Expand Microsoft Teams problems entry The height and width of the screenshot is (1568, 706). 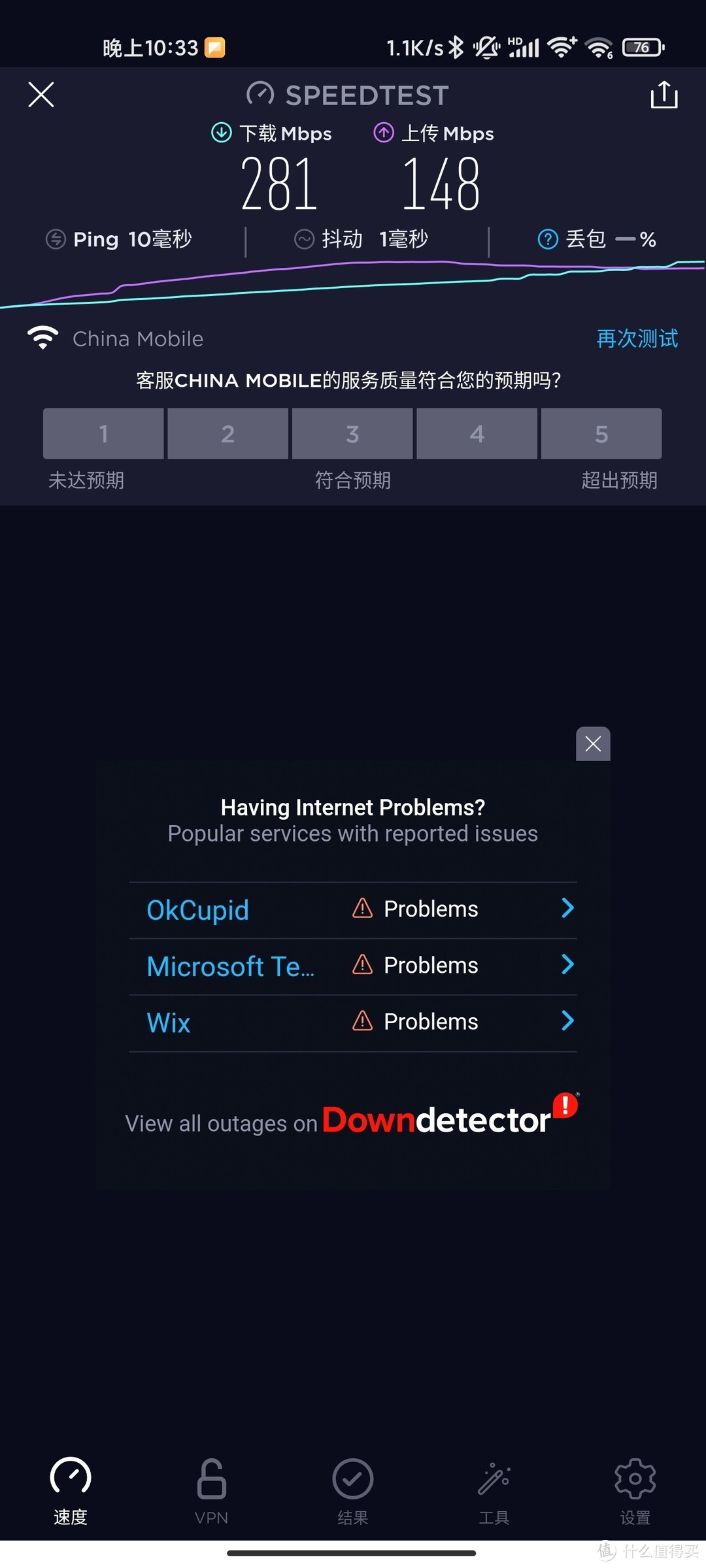566,964
